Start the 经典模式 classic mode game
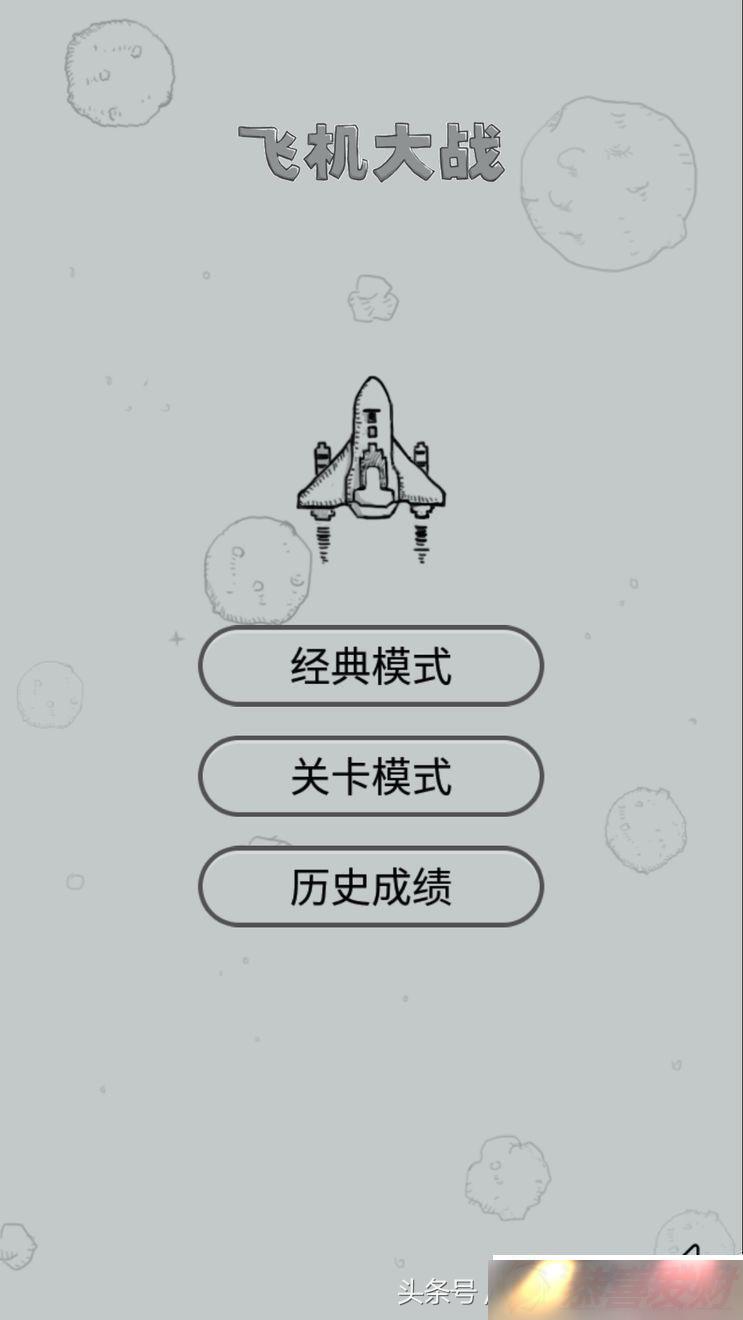Image resolution: width=743 pixels, height=1320 pixels. pos(371,666)
